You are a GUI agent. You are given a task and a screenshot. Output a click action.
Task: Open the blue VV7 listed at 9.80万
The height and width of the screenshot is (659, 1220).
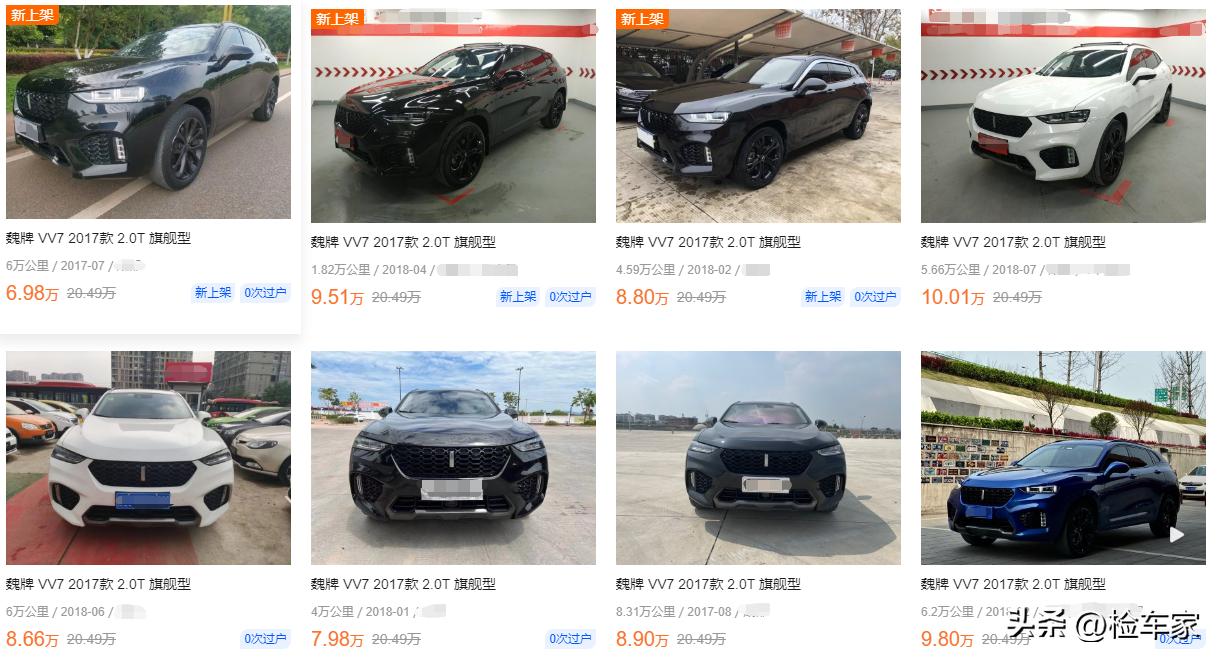point(1063,458)
